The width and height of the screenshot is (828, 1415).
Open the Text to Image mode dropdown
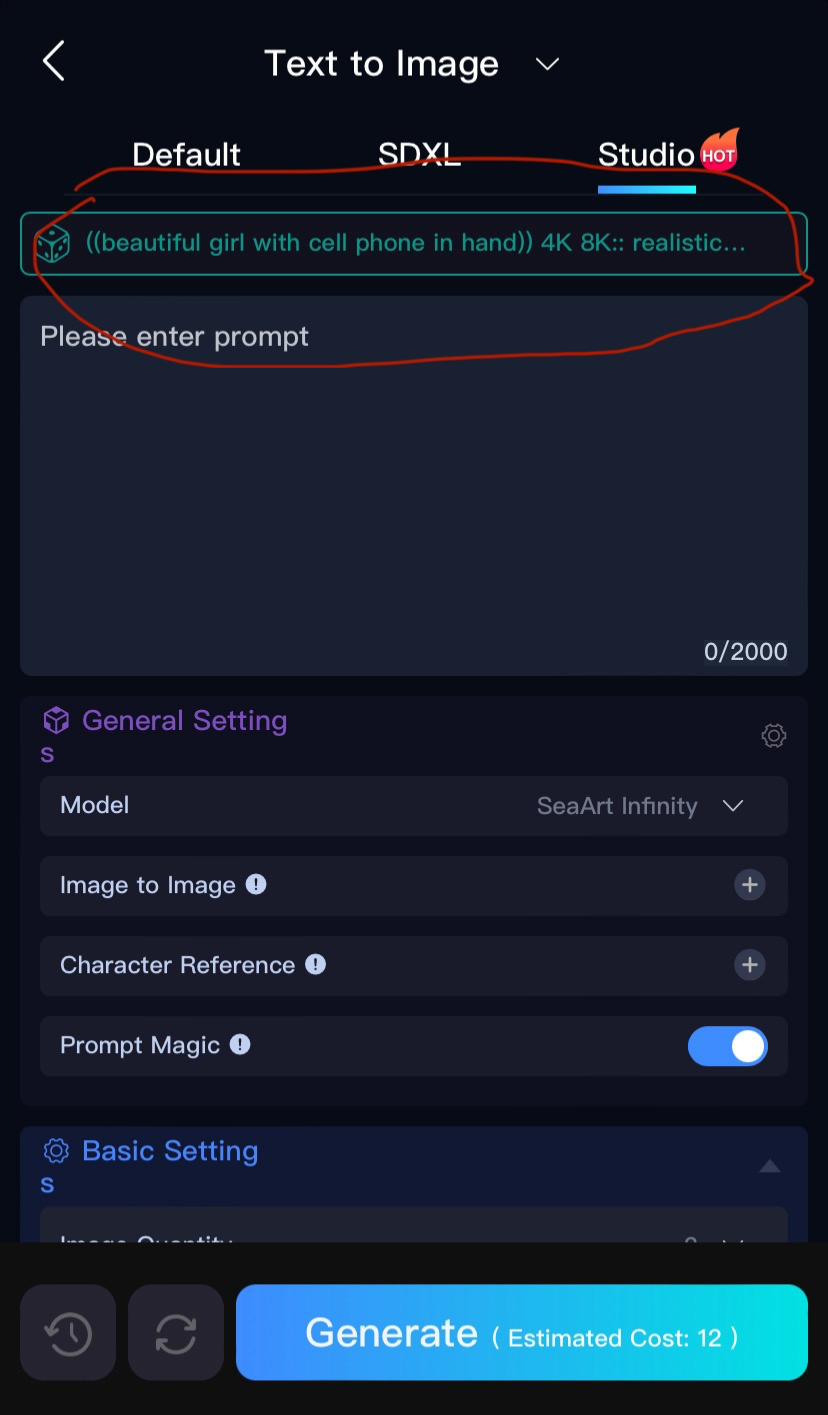(x=547, y=64)
